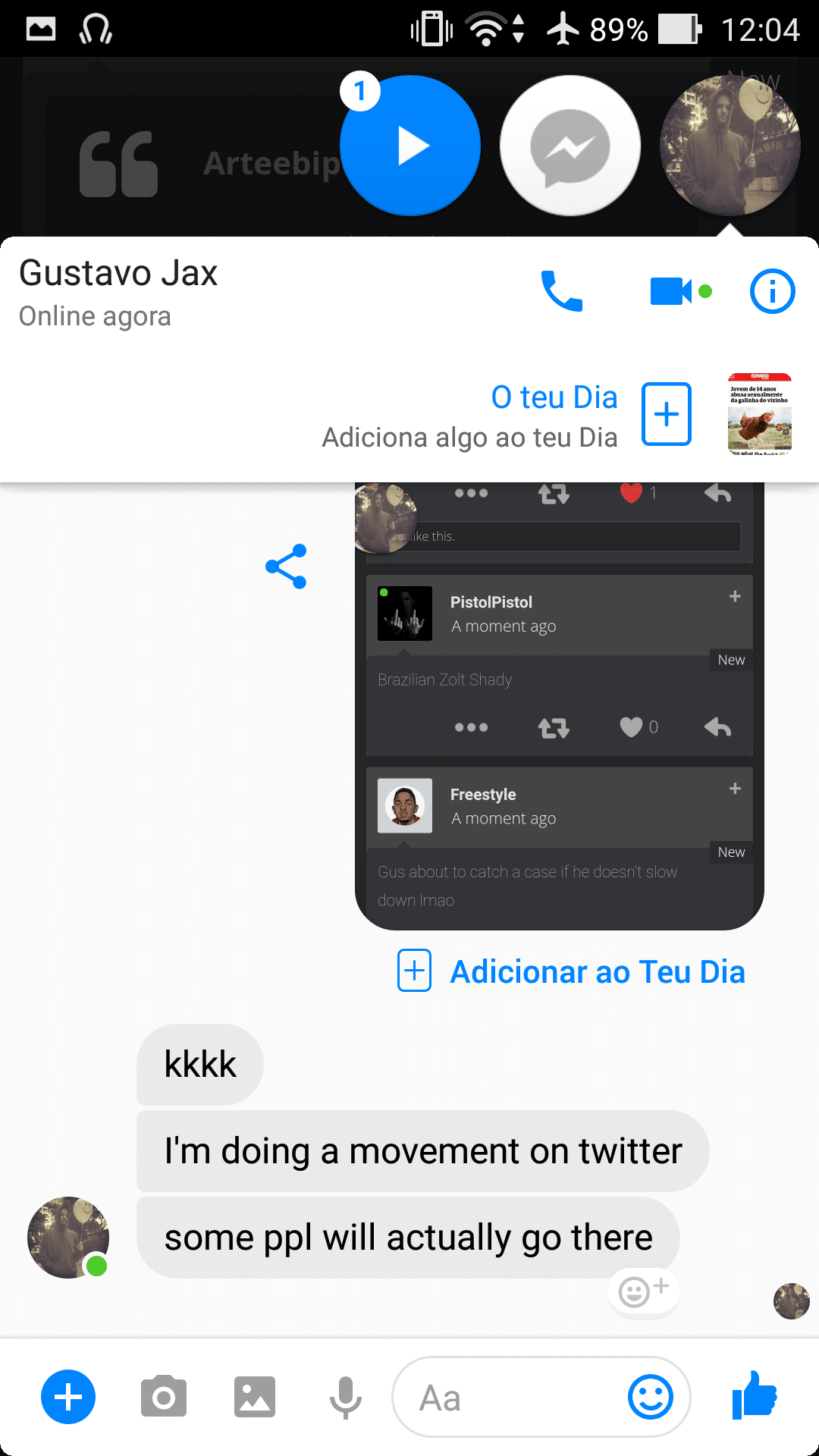Viewport: 819px width, 1456px height.
Task: Tap Gustavo Jax's chat head bubble
Action: point(730,146)
